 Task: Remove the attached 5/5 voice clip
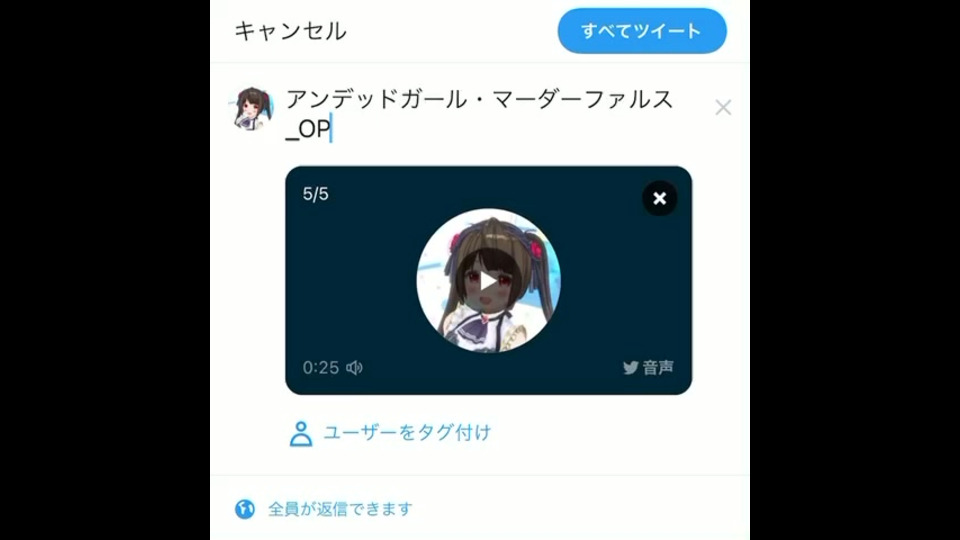point(659,198)
